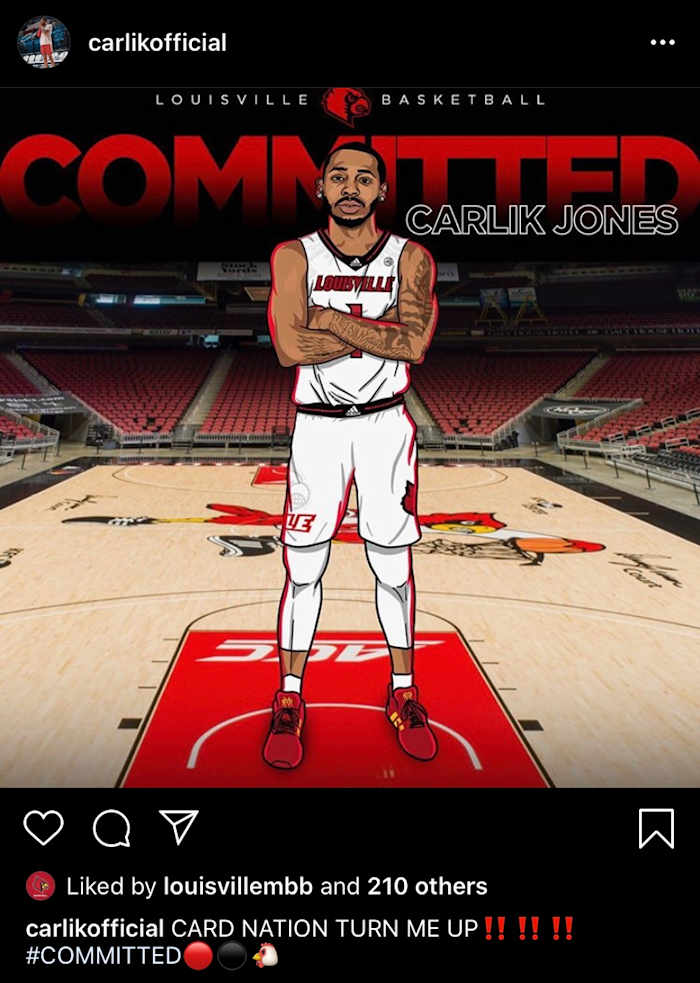Image resolution: width=700 pixels, height=983 pixels.
Task: Open the #COMMITTED hashtag in the caption
Action: 104,955
